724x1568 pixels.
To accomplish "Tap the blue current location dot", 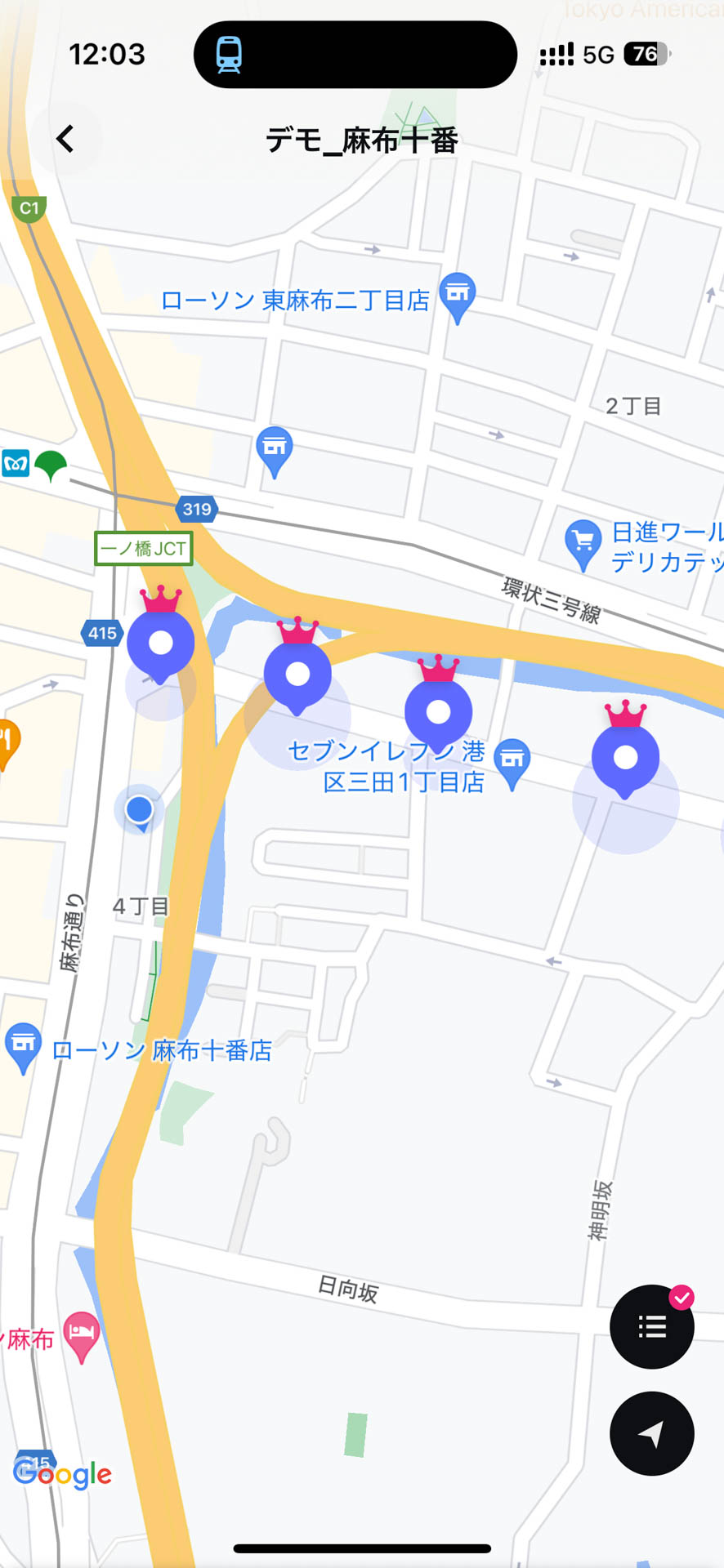I will pyautogui.click(x=139, y=809).
